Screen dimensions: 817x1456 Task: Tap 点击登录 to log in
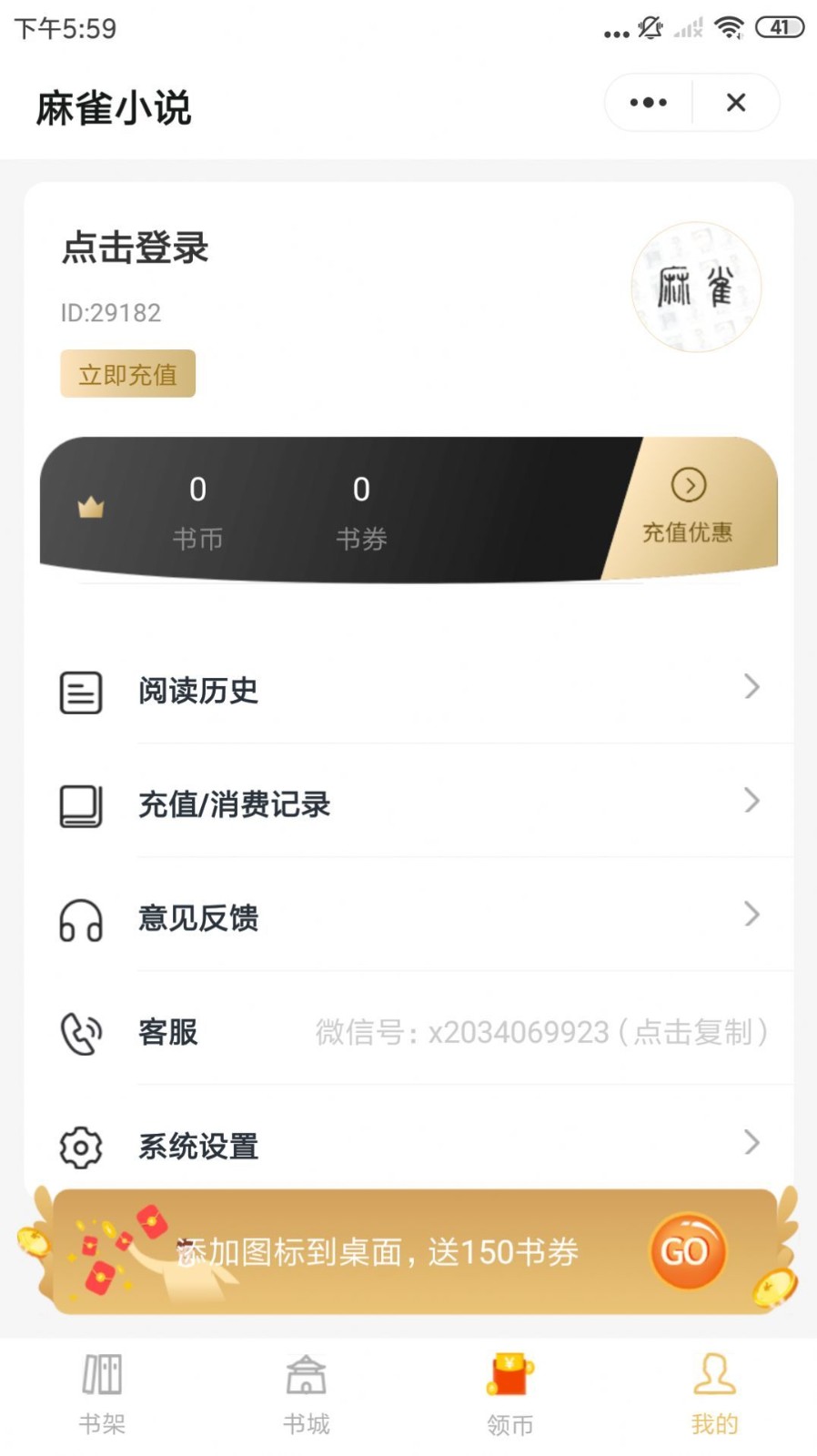pos(136,248)
